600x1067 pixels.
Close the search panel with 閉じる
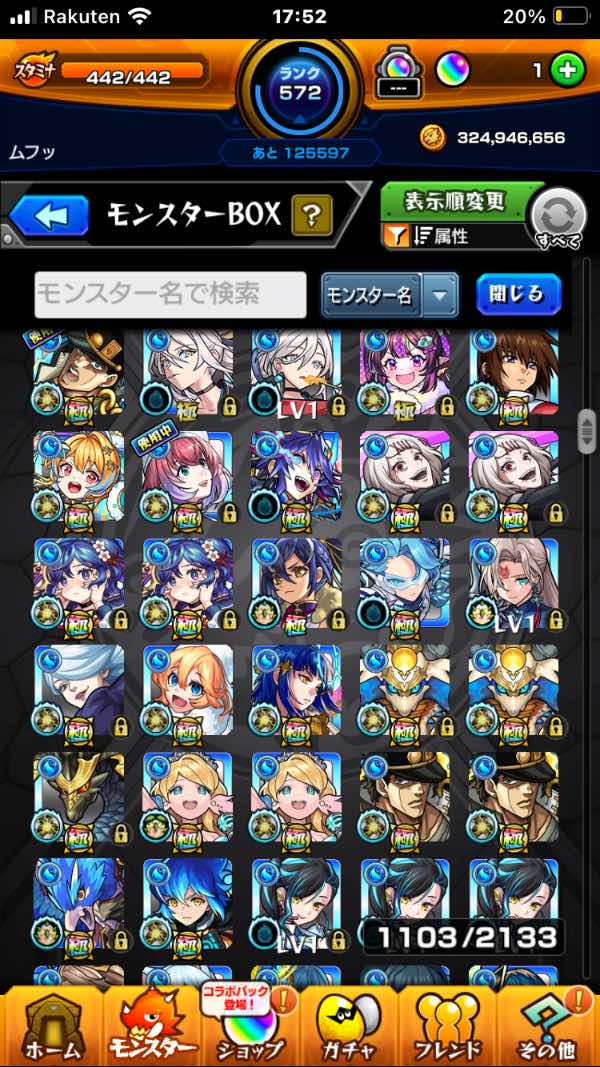(518, 295)
